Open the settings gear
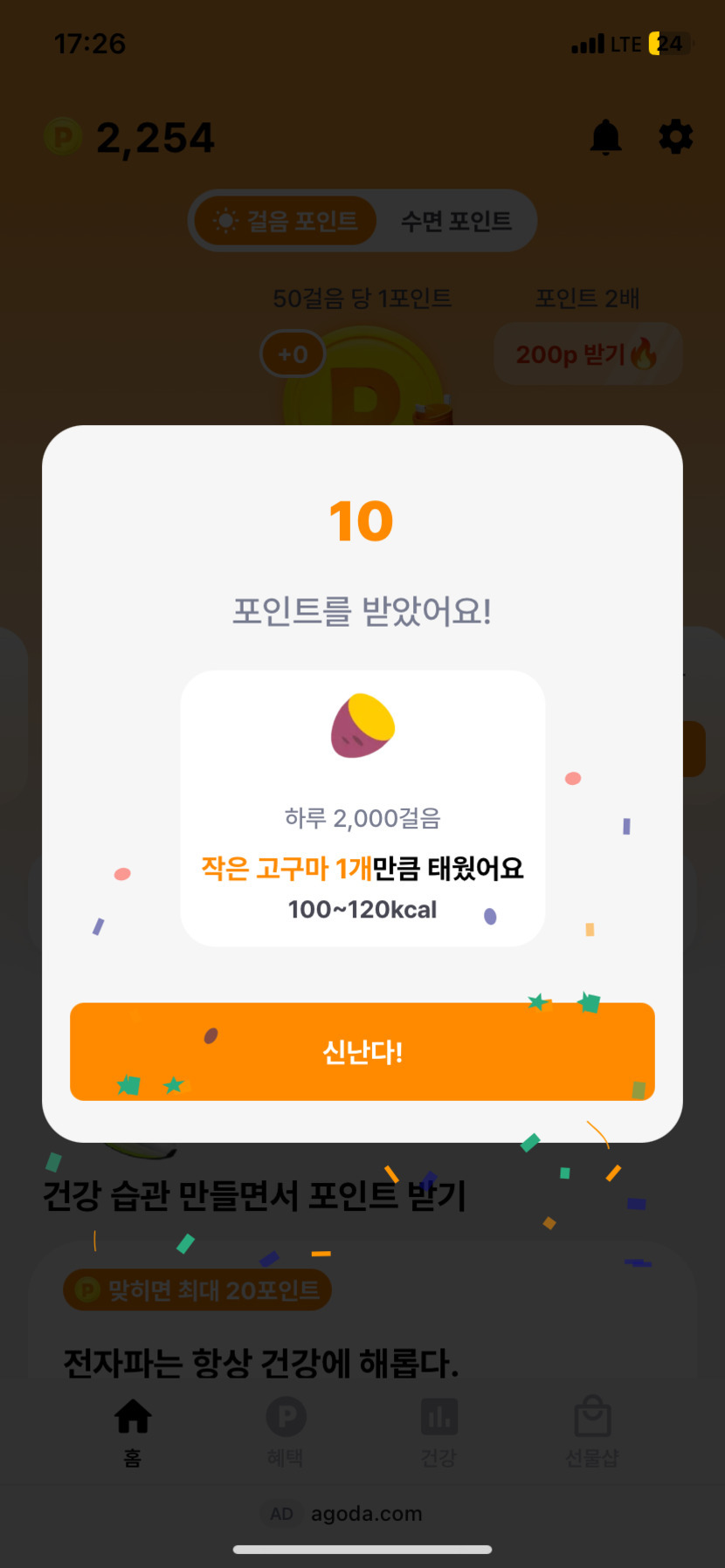 tap(675, 137)
